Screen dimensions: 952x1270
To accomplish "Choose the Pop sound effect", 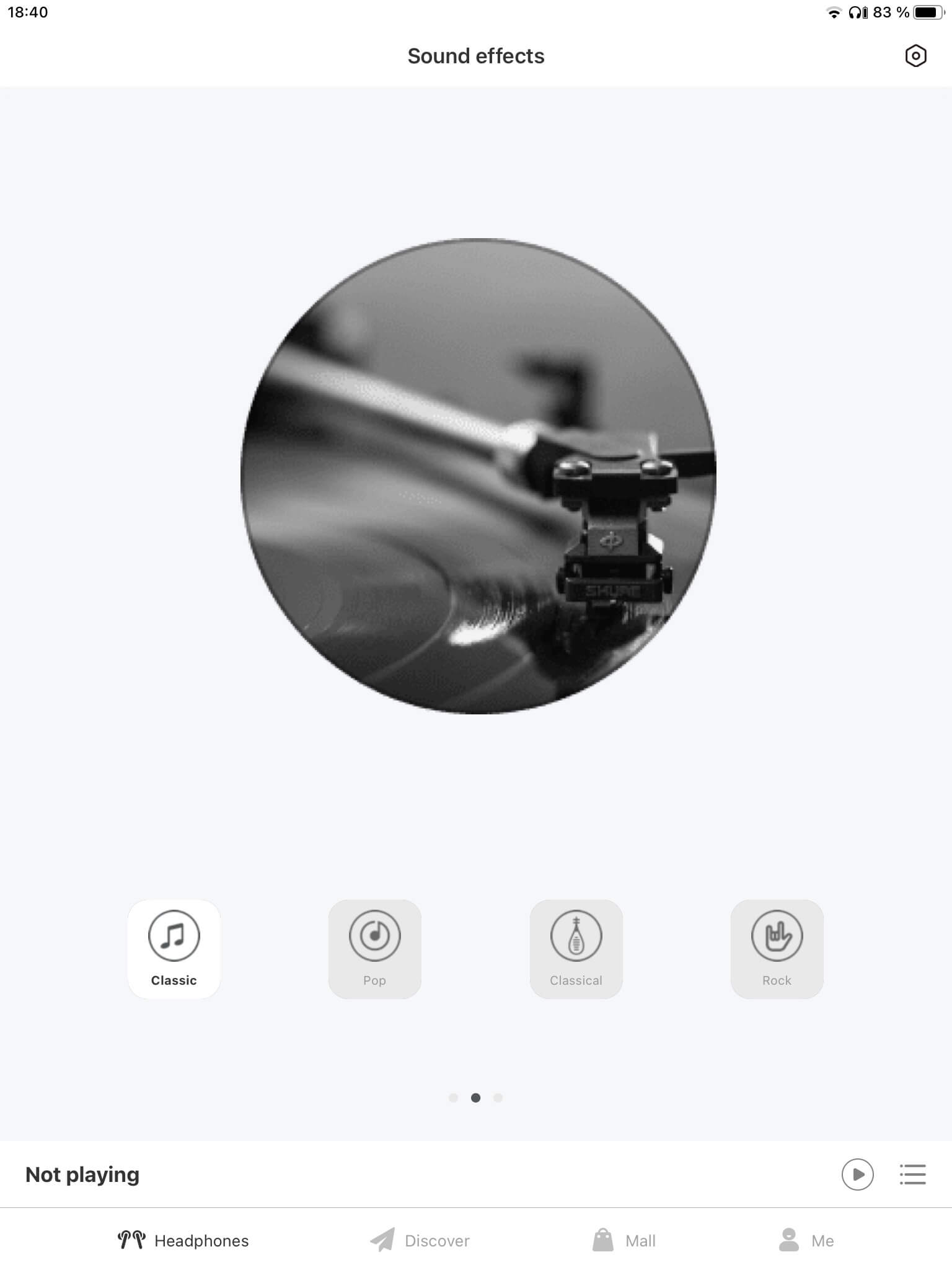I will pyautogui.click(x=374, y=948).
